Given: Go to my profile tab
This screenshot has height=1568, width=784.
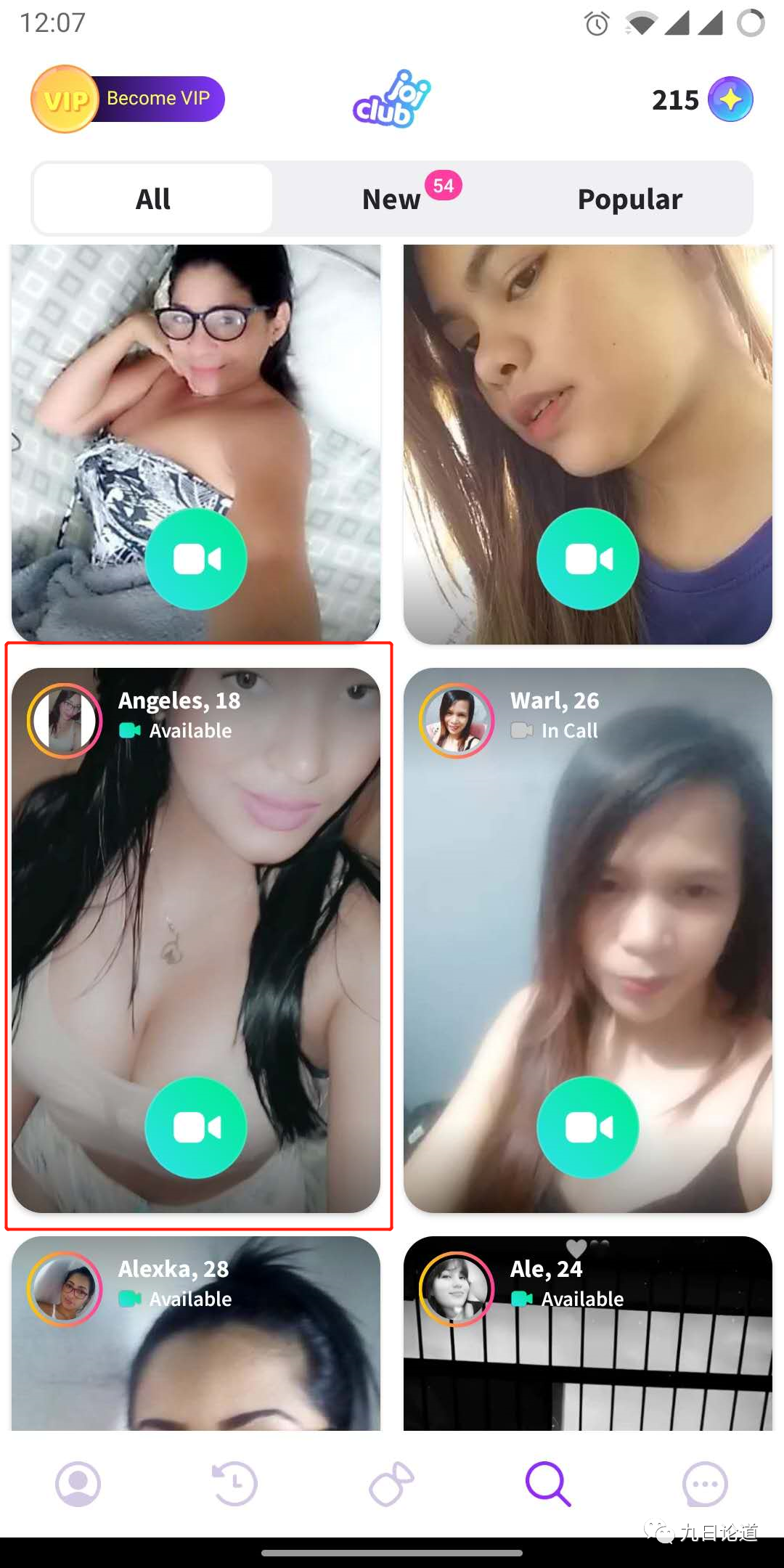Looking at the screenshot, I should click(x=78, y=1484).
